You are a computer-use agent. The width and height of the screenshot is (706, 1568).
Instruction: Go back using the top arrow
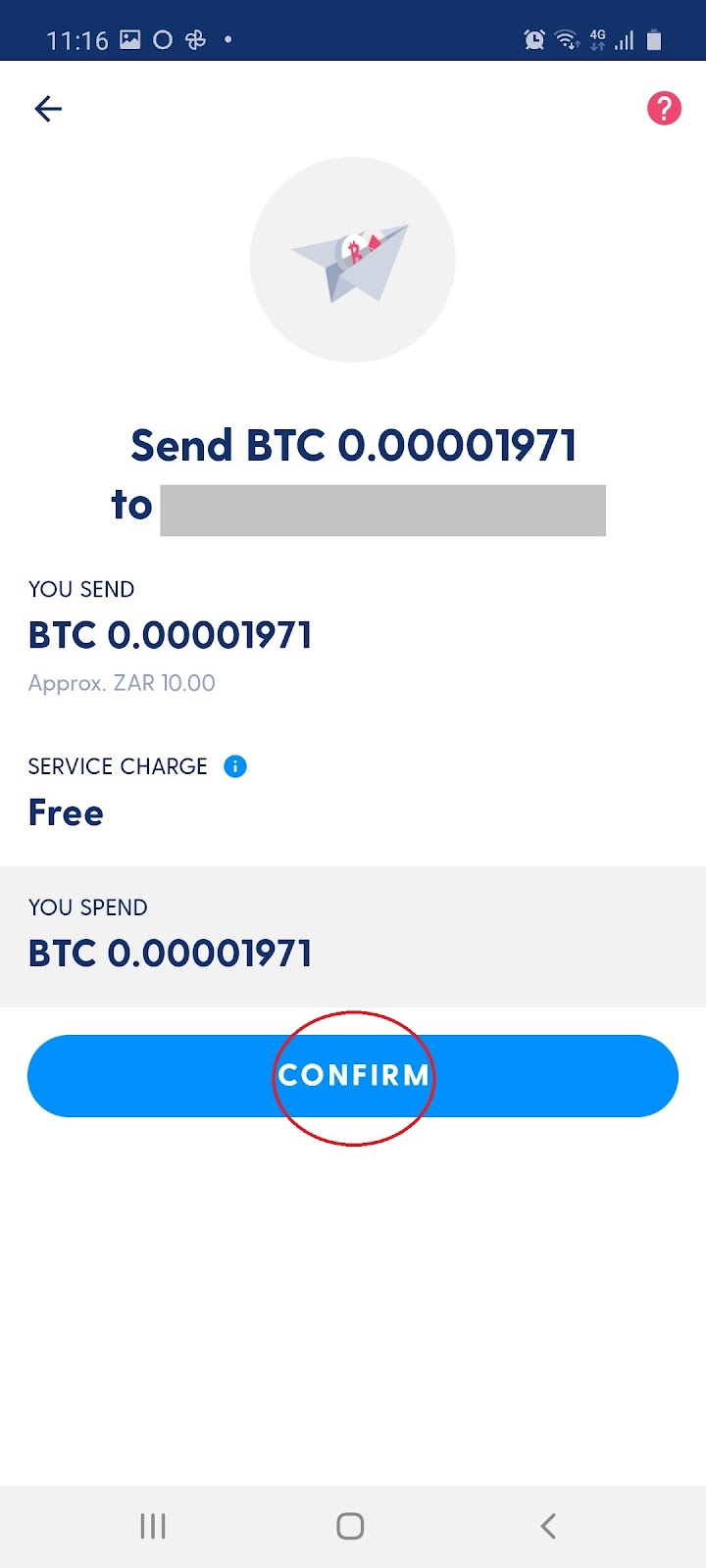coord(48,109)
